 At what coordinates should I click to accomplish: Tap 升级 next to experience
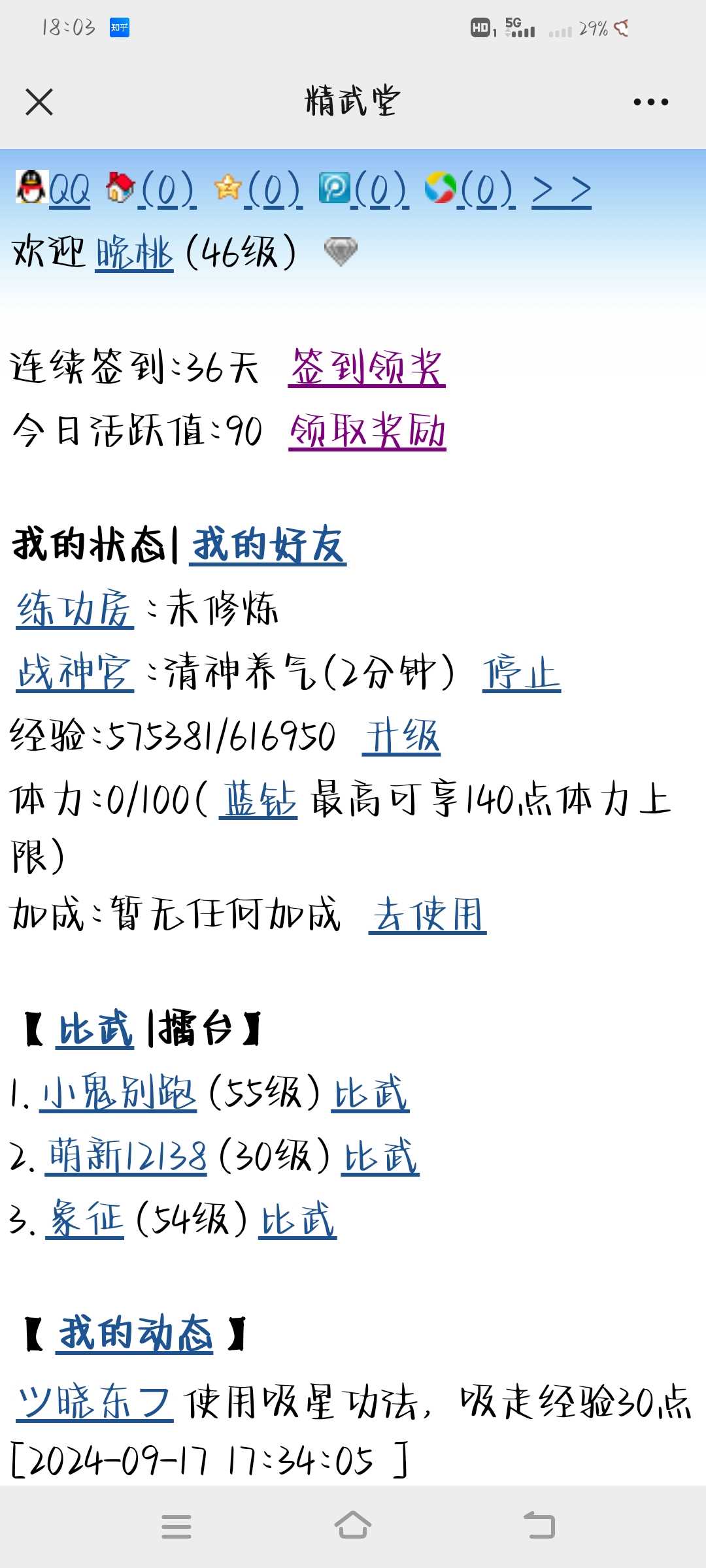pos(401,736)
